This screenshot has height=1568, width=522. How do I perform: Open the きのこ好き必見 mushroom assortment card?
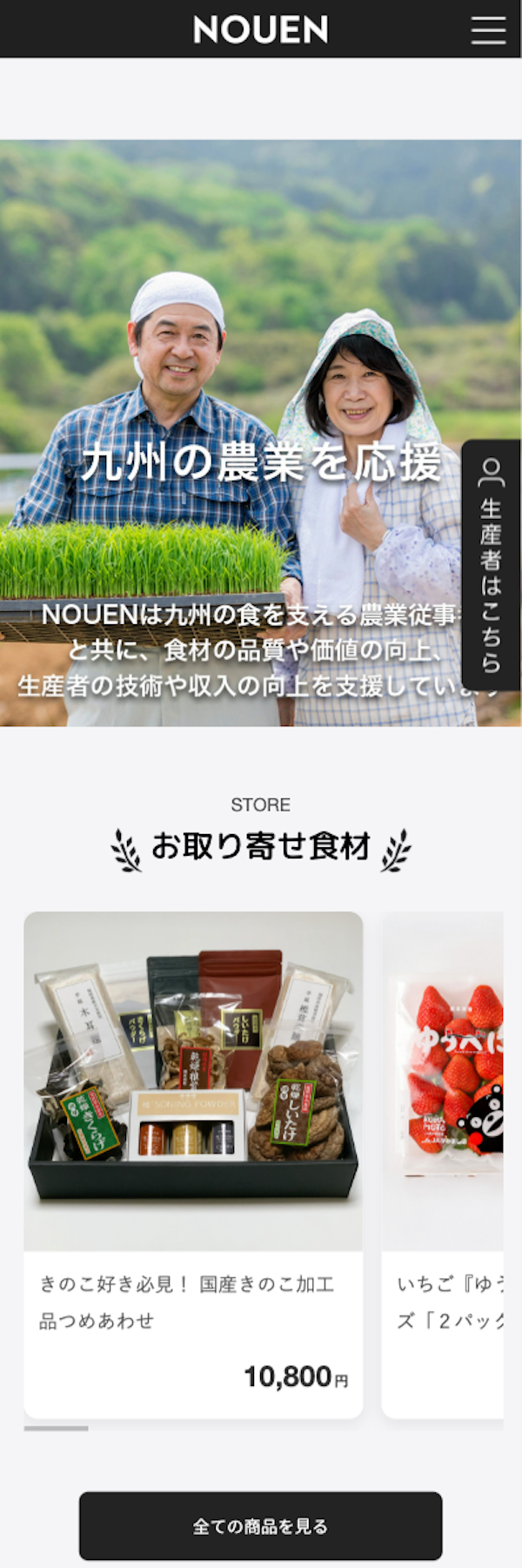pyautogui.click(x=193, y=1163)
